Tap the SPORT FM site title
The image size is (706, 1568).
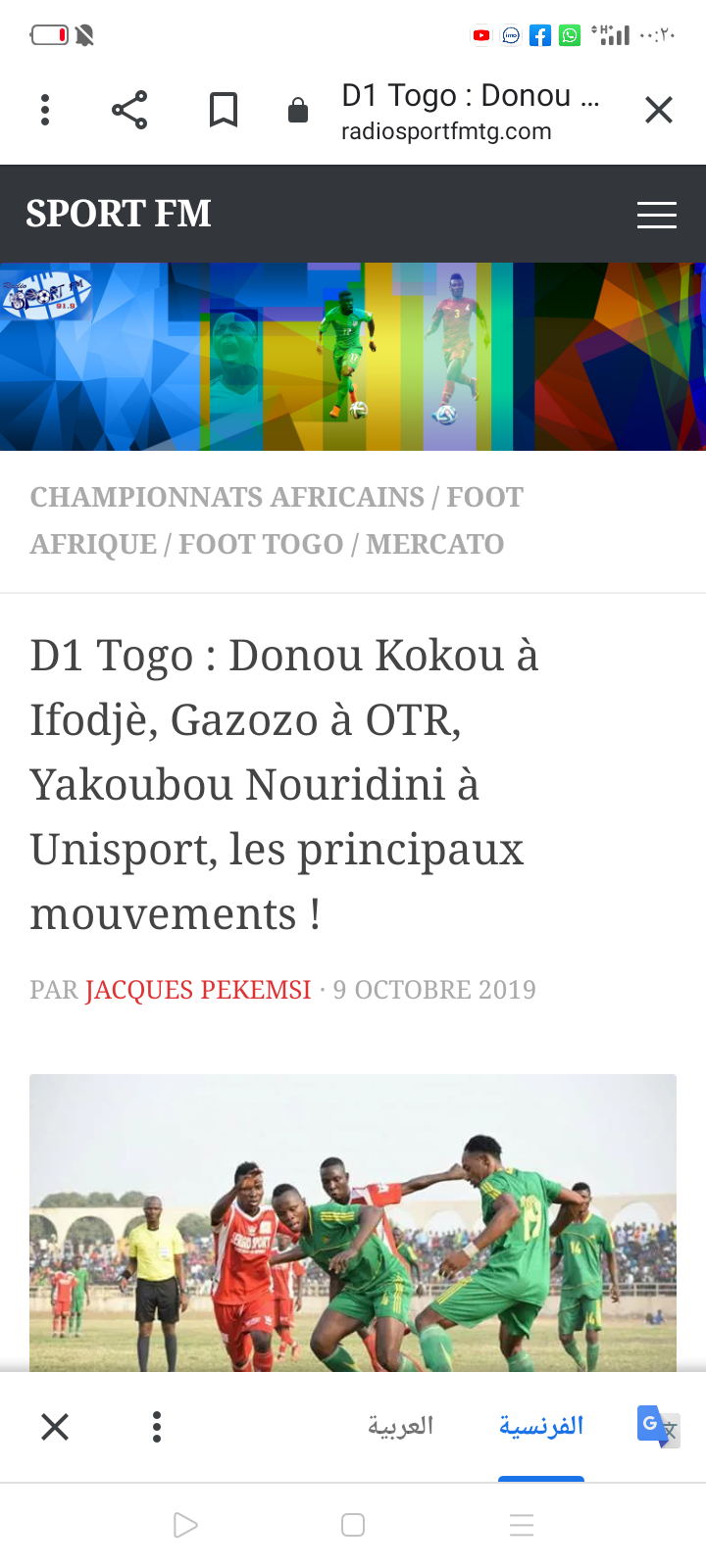pos(119,214)
